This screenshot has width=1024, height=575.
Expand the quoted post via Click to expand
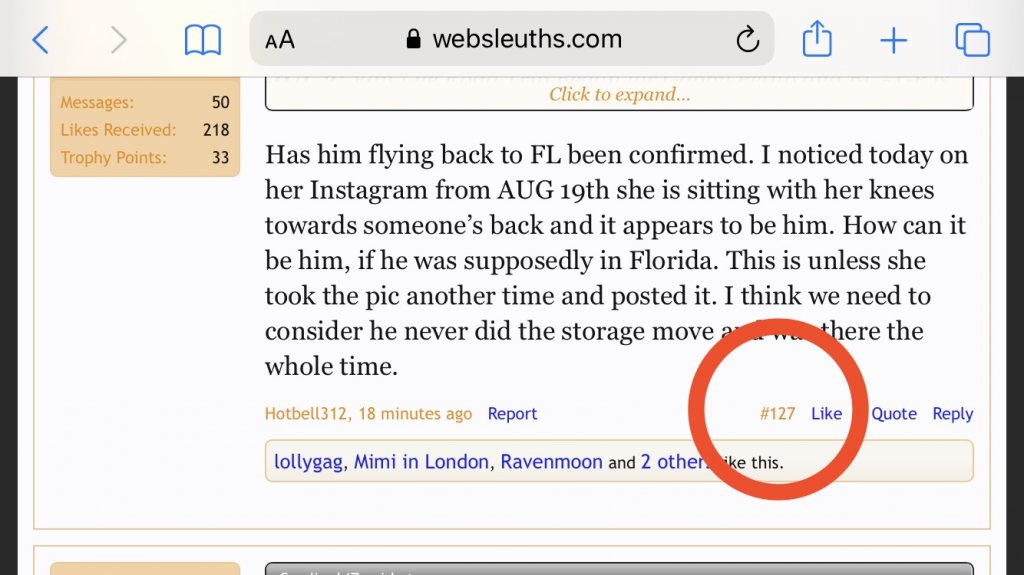(x=619, y=95)
